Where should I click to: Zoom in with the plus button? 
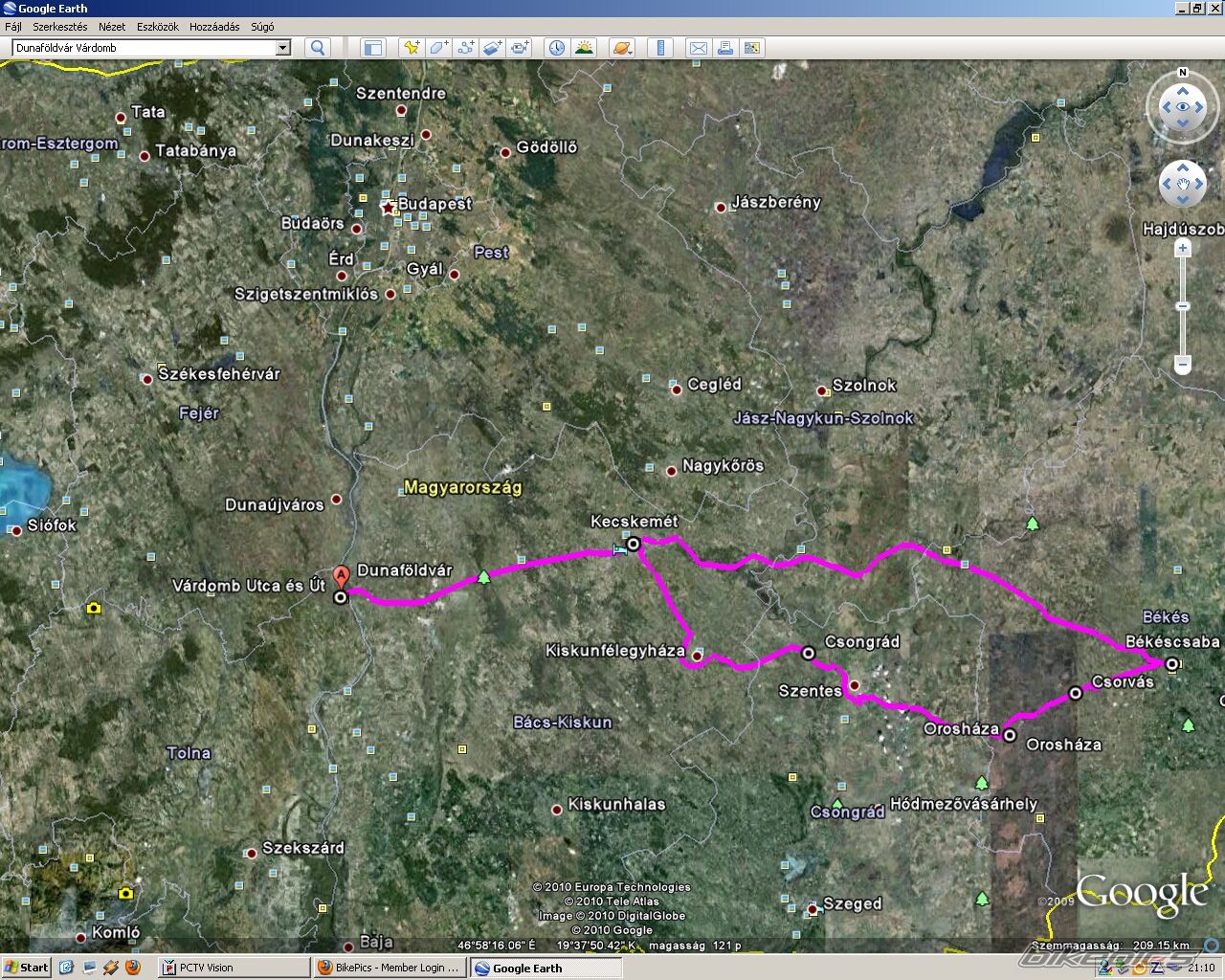1183,249
